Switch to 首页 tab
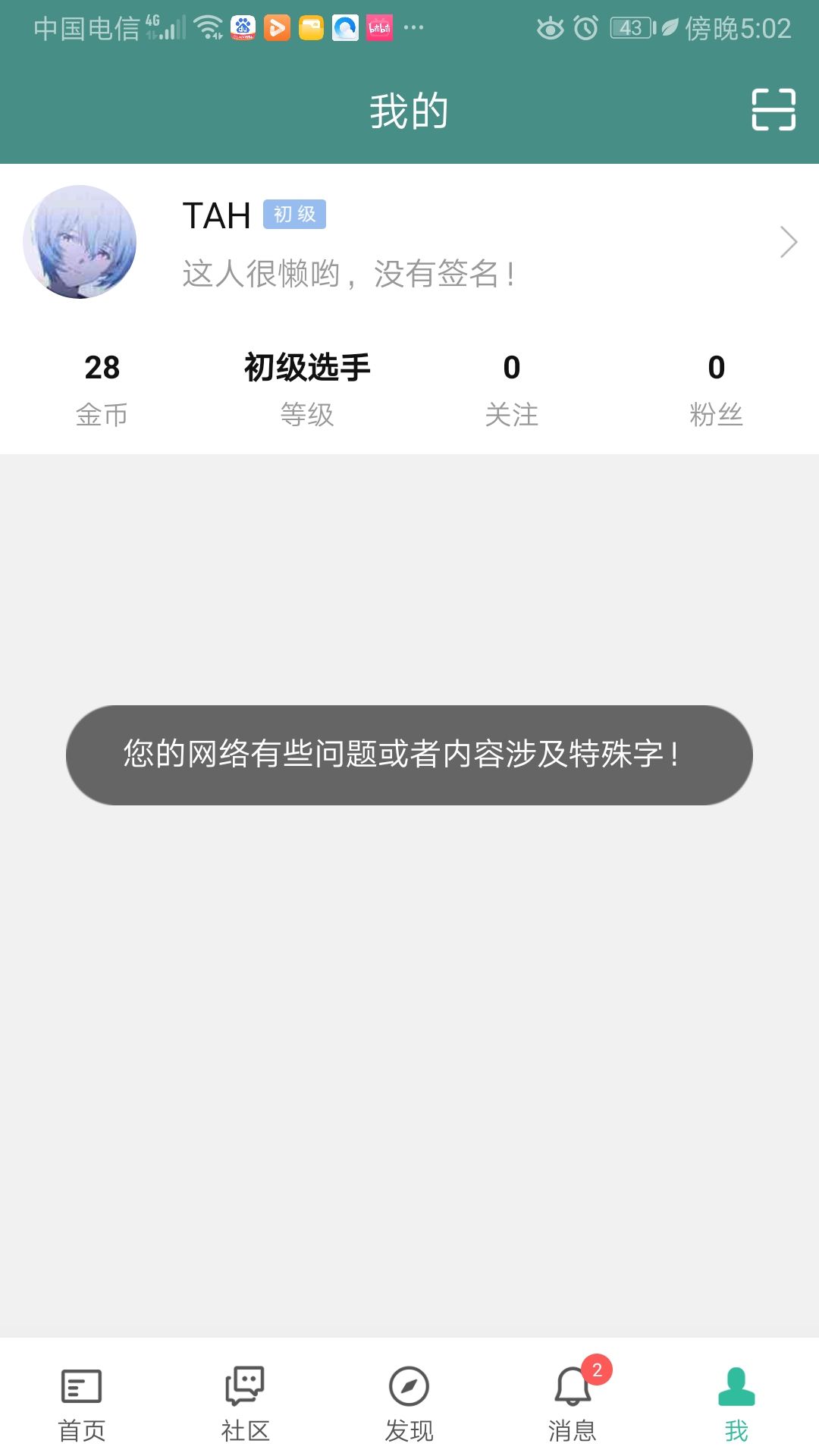The height and width of the screenshot is (1456, 819). coord(82,1403)
